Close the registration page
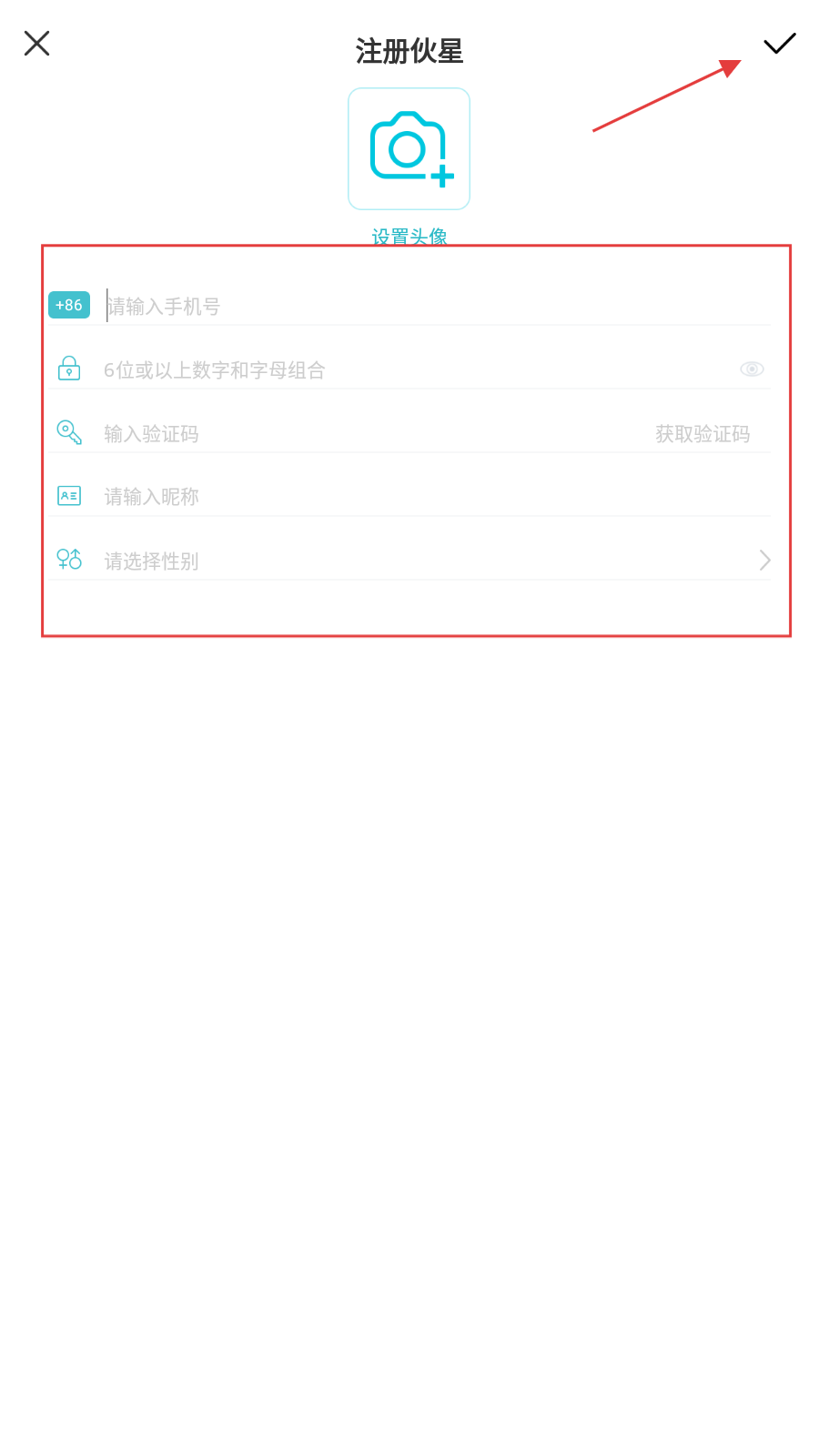The image size is (819, 1456). 36,43
